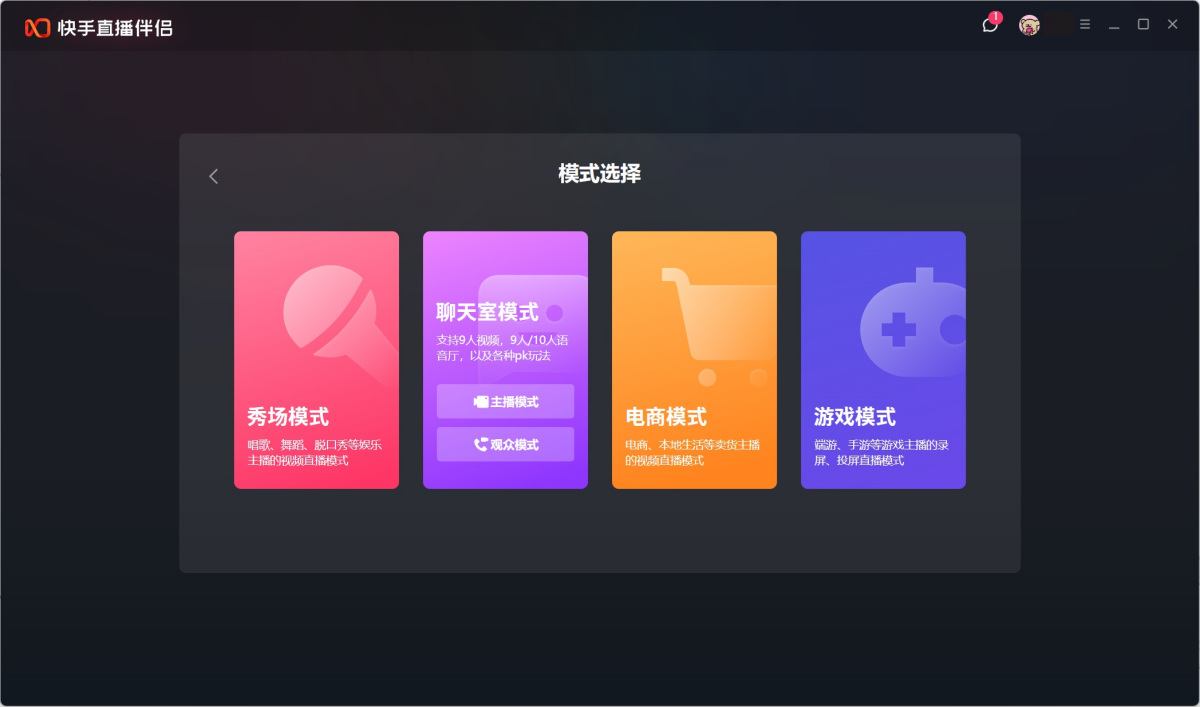
Task: Go back using the left arrow
Action: coord(213,176)
